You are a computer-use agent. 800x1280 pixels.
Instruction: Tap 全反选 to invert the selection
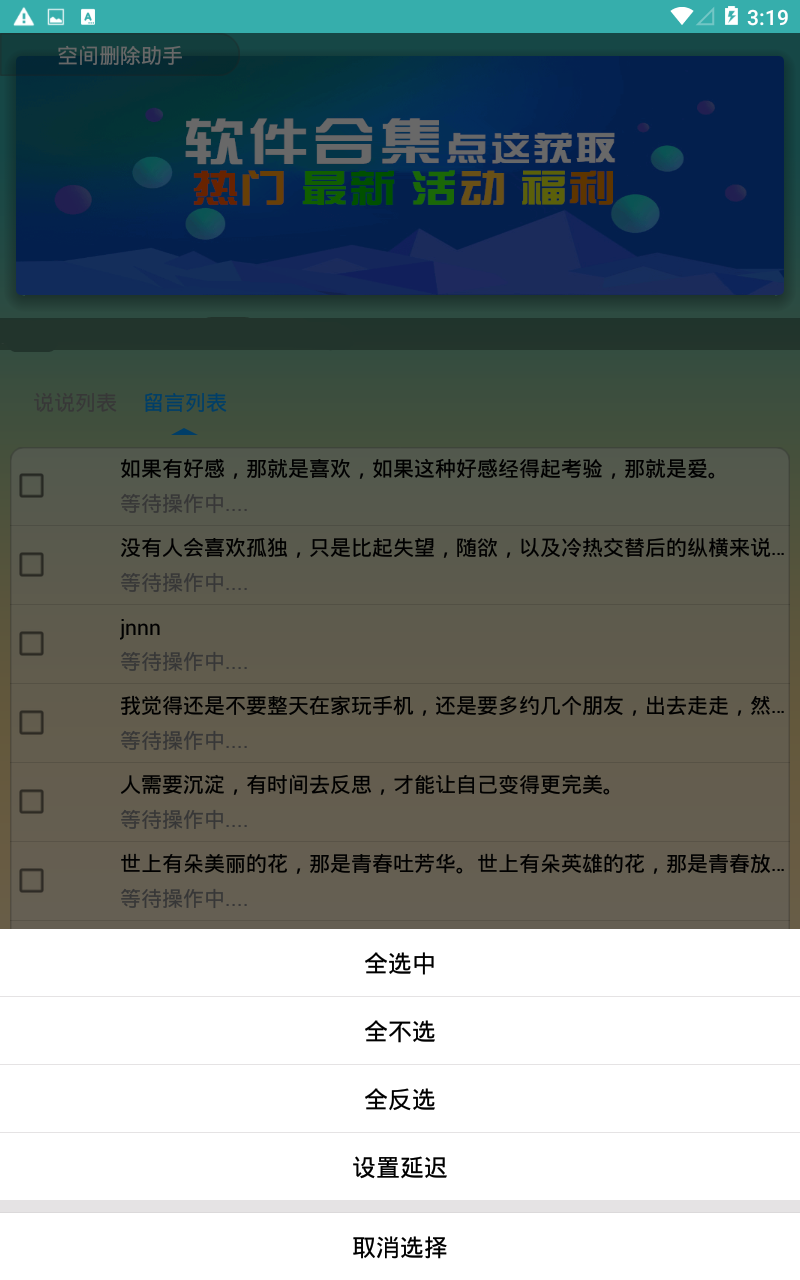(400, 1099)
